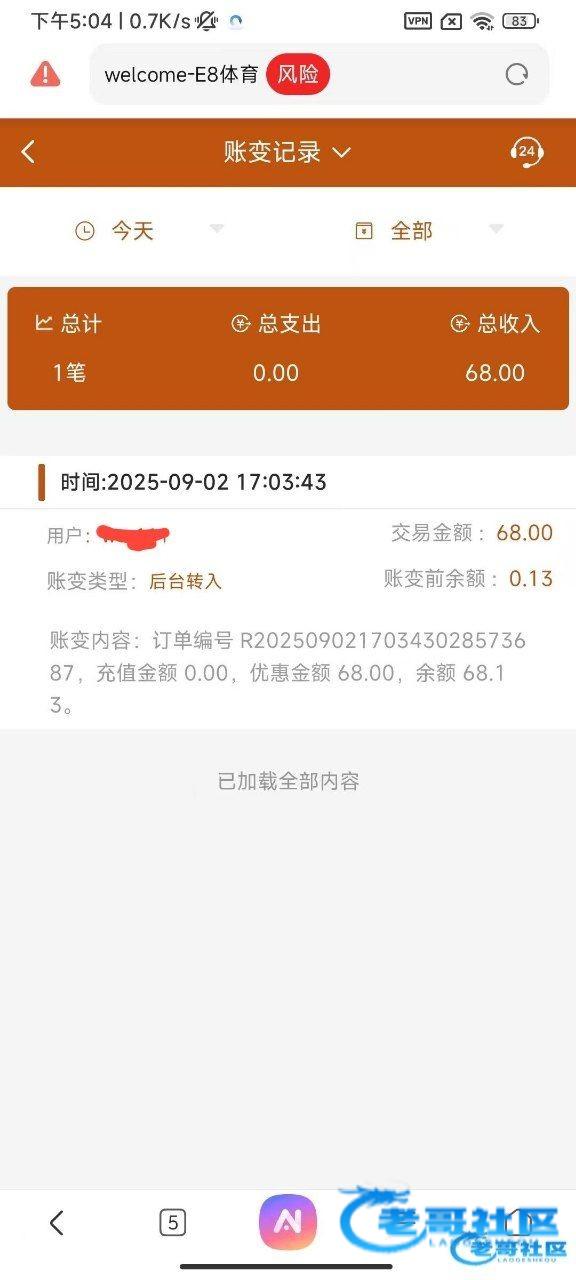This screenshot has width=576, height=1280.
Task: Open the 全部 type filter dropdown
Action: click(x=430, y=231)
